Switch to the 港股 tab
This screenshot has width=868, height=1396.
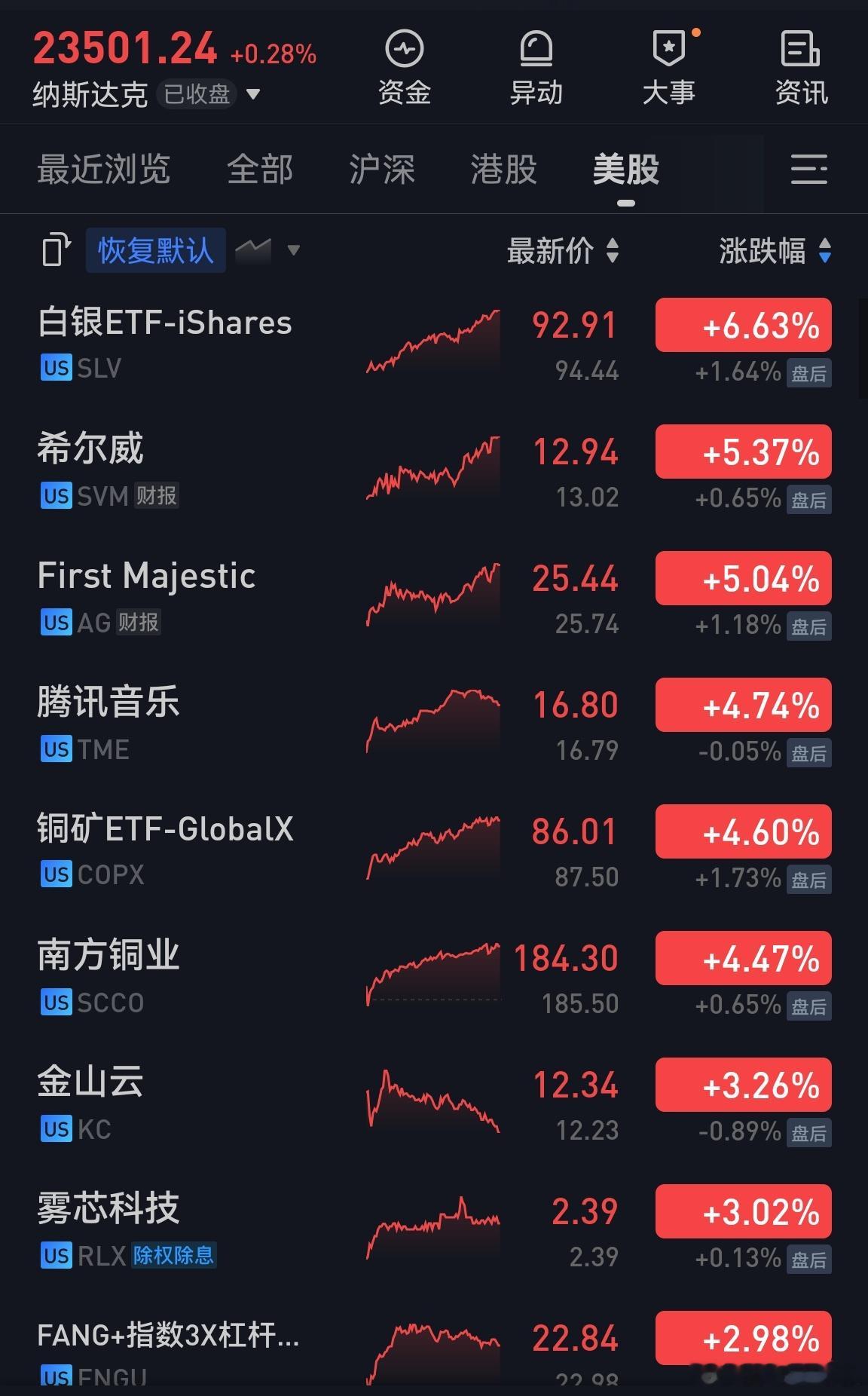click(x=504, y=170)
